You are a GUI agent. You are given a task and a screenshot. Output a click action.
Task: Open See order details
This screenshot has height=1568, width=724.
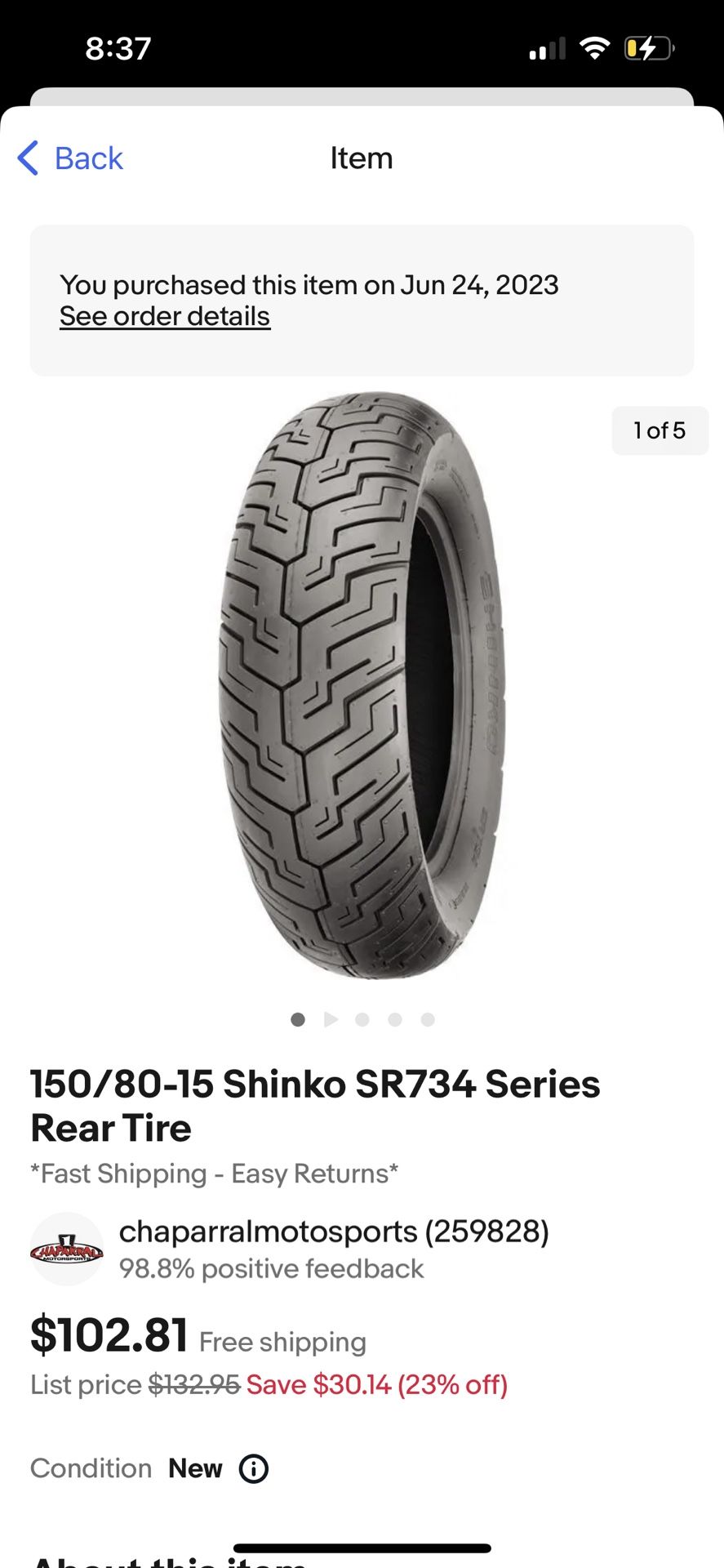pos(163,316)
